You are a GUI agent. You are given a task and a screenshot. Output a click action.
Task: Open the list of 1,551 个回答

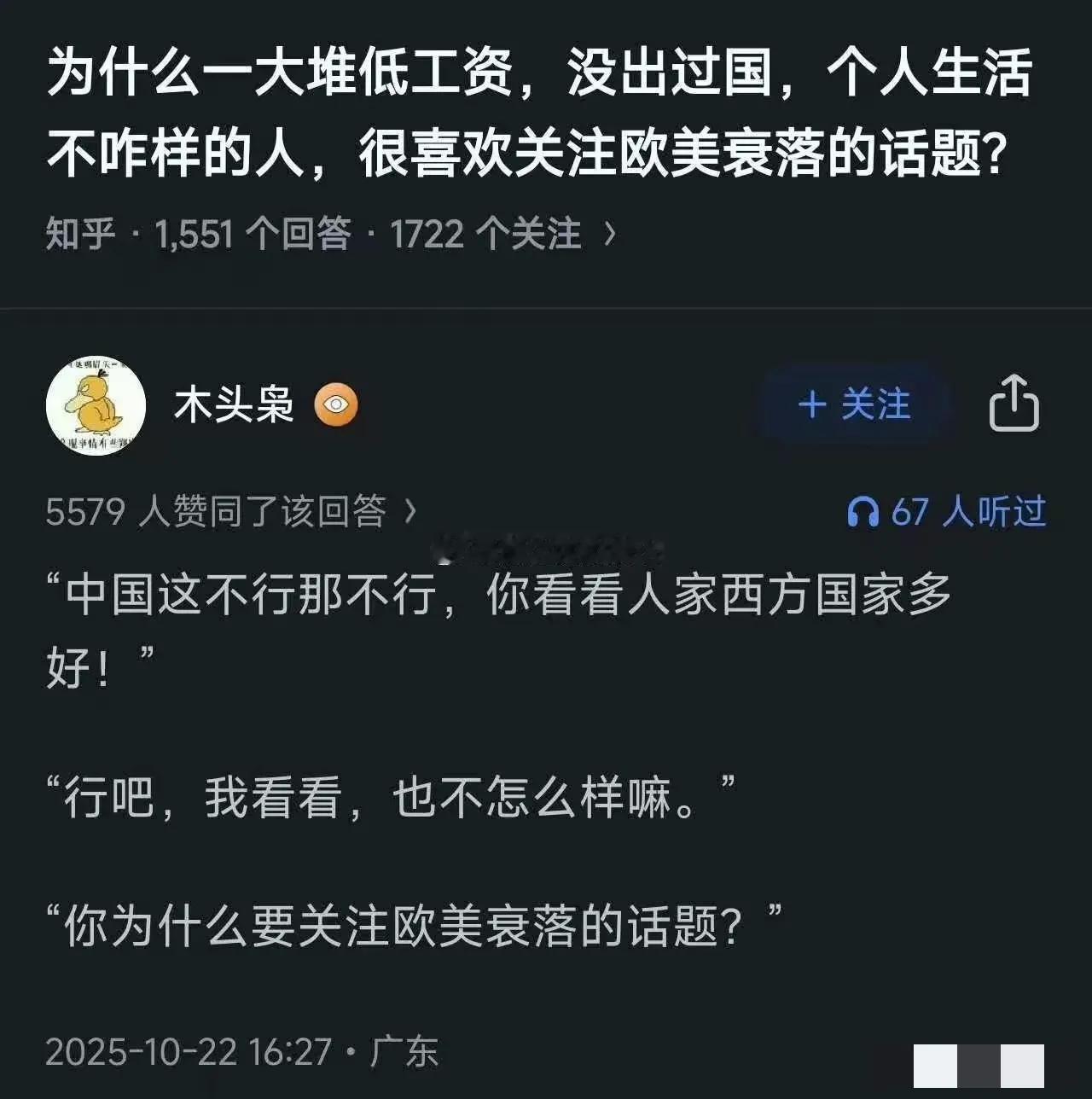pyautogui.click(x=252, y=234)
